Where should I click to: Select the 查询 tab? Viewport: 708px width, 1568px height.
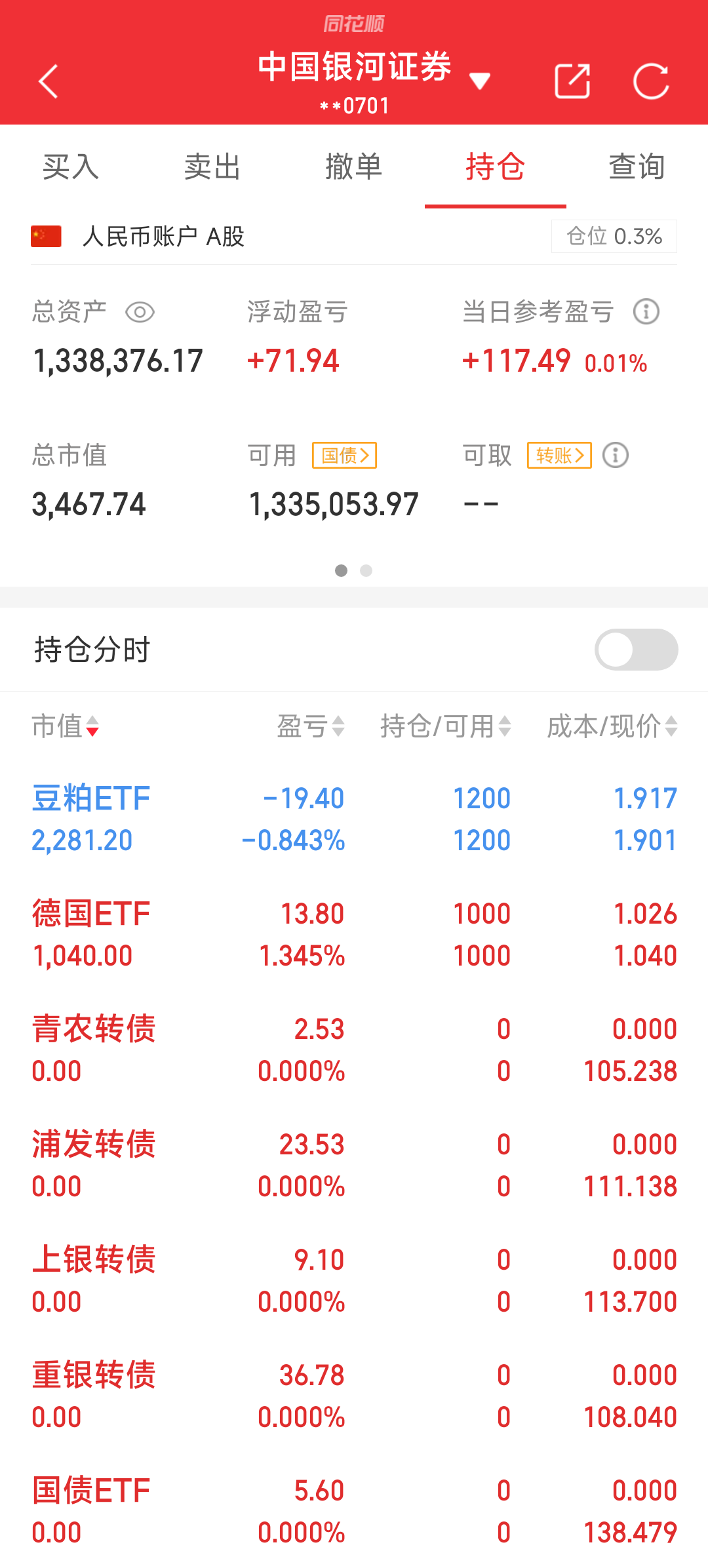637,167
